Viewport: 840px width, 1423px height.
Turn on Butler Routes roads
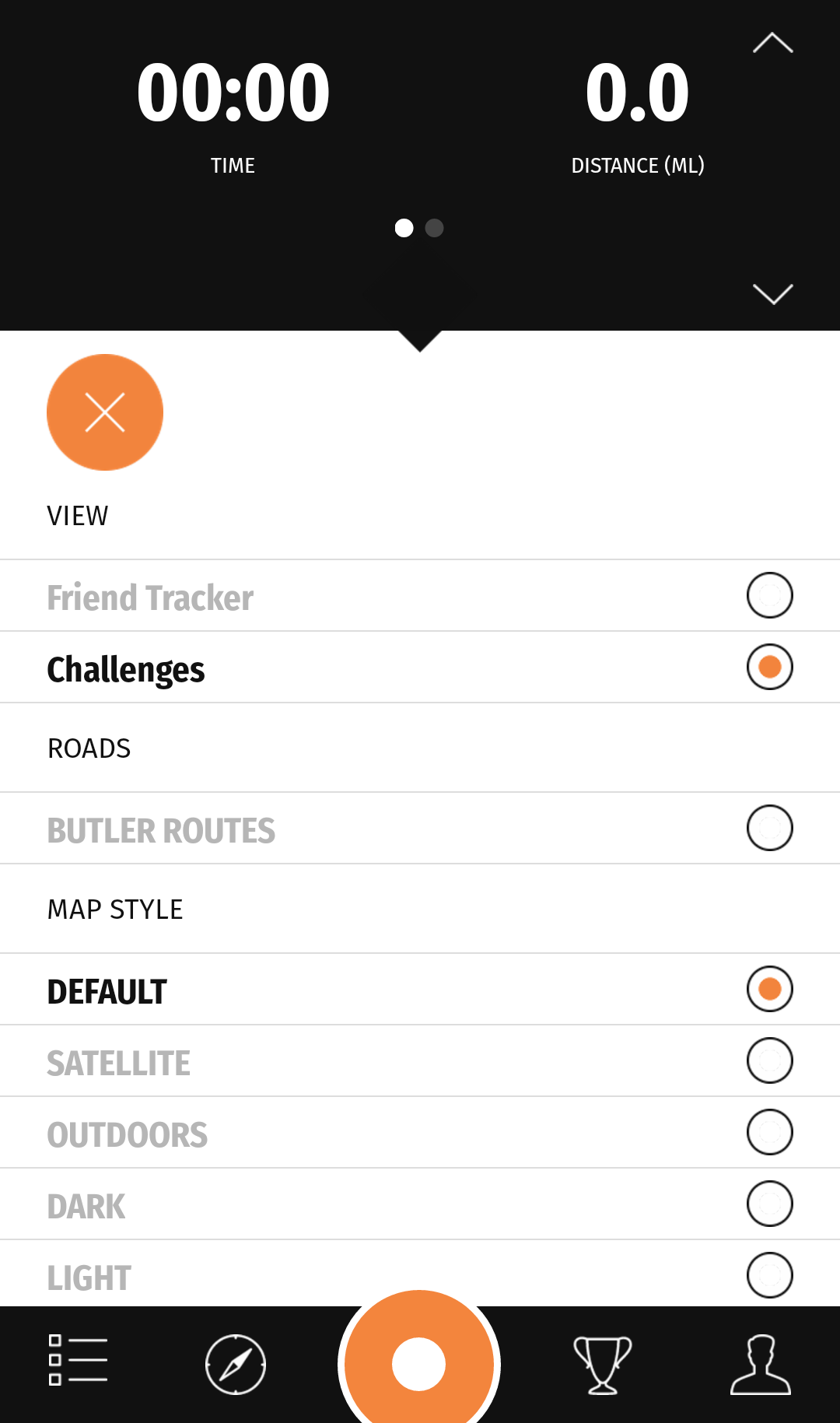tap(769, 828)
